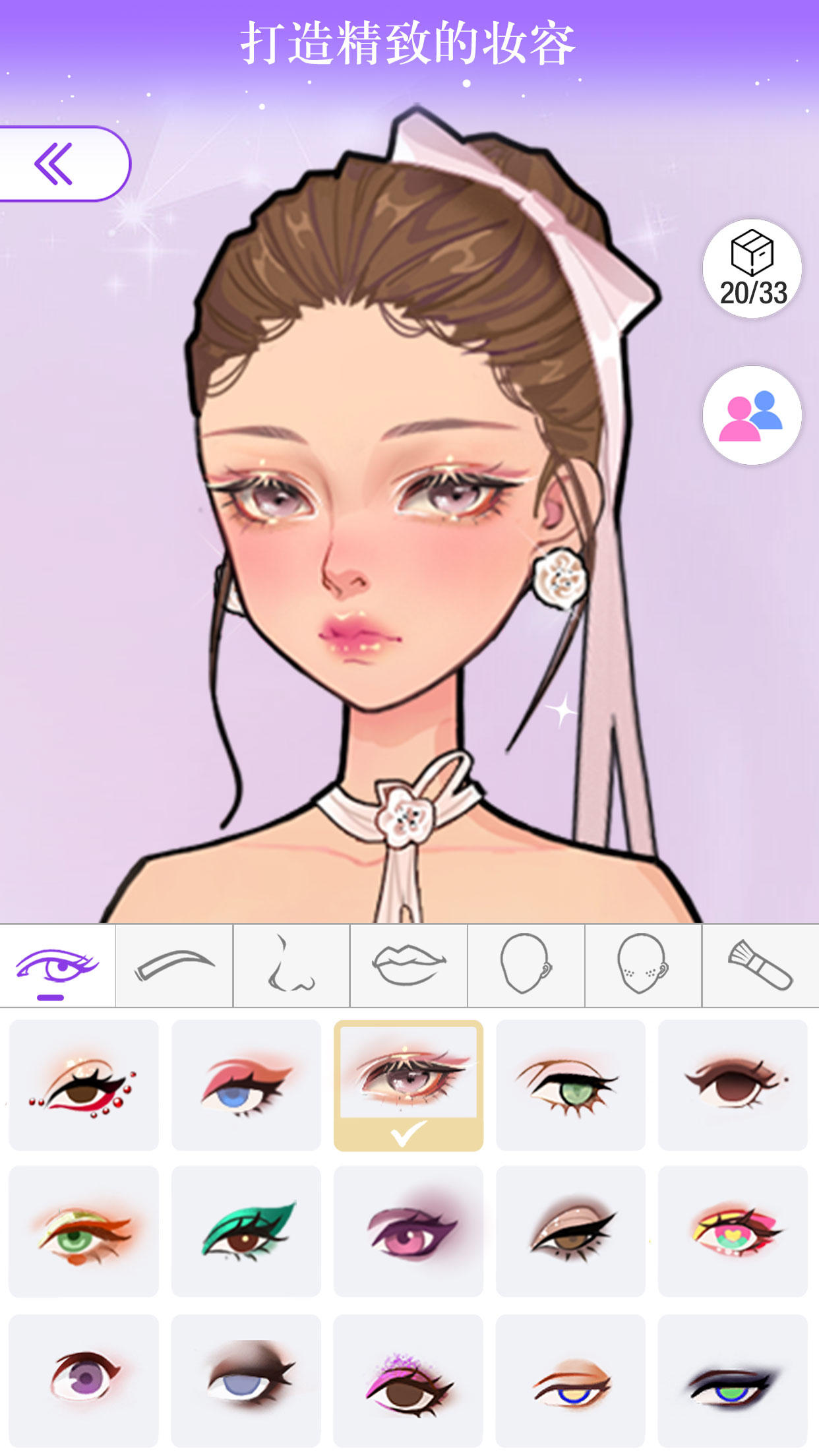Open the freckled face tab
The width and height of the screenshot is (819, 1456).
pos(643,965)
